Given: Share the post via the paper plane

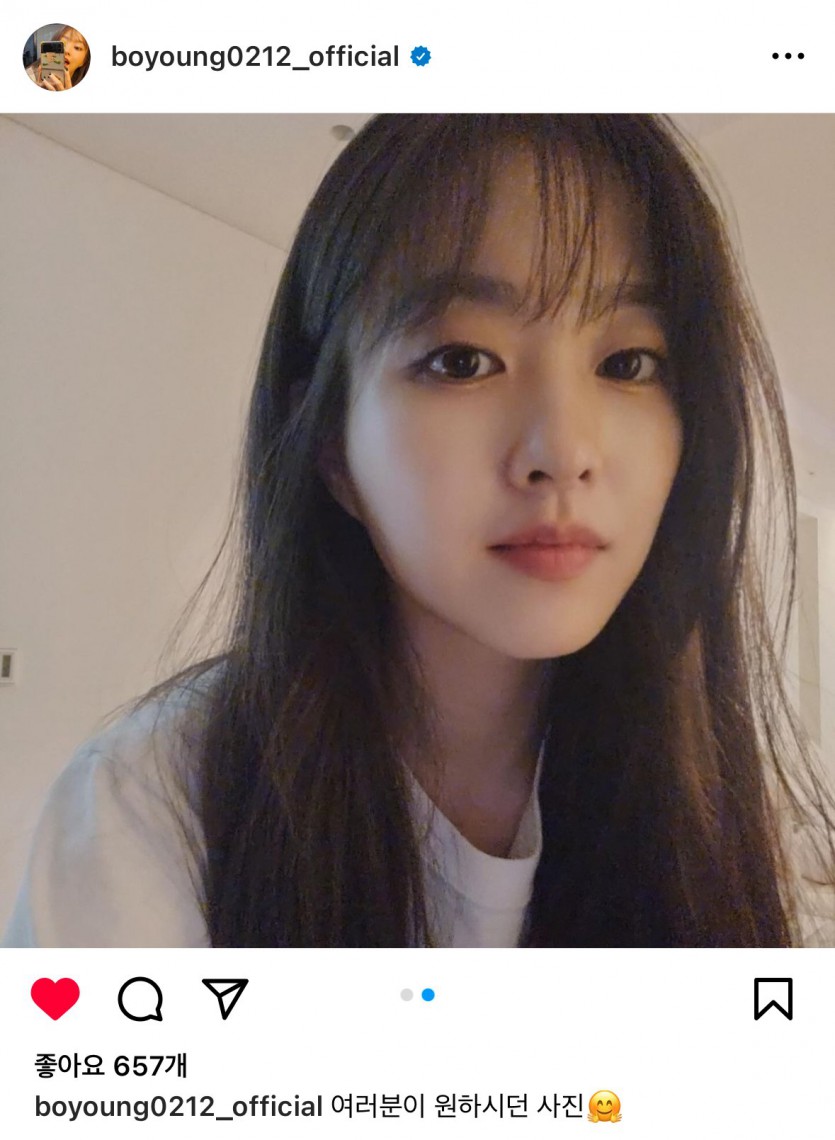Looking at the screenshot, I should [225, 998].
